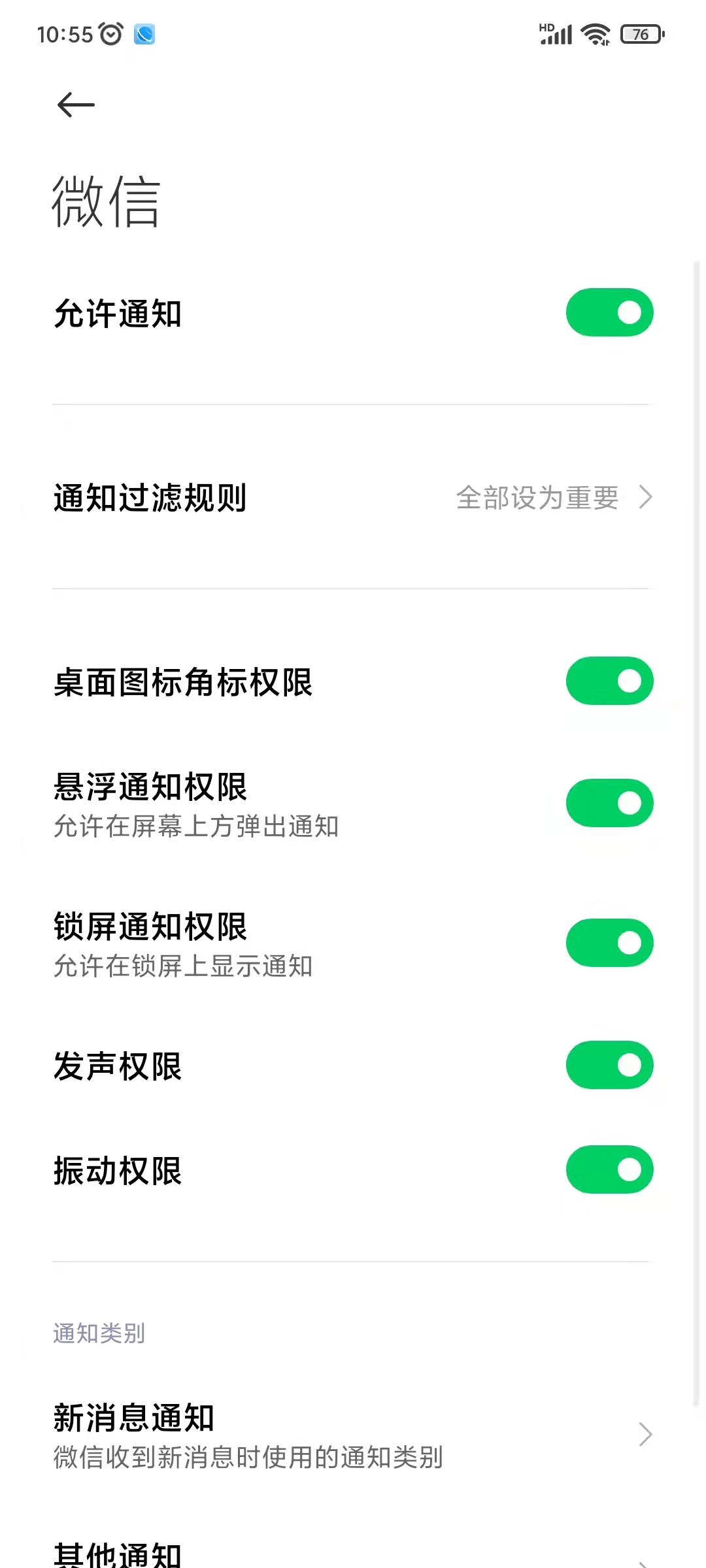Switch off 悬浮通知权限

tap(609, 803)
